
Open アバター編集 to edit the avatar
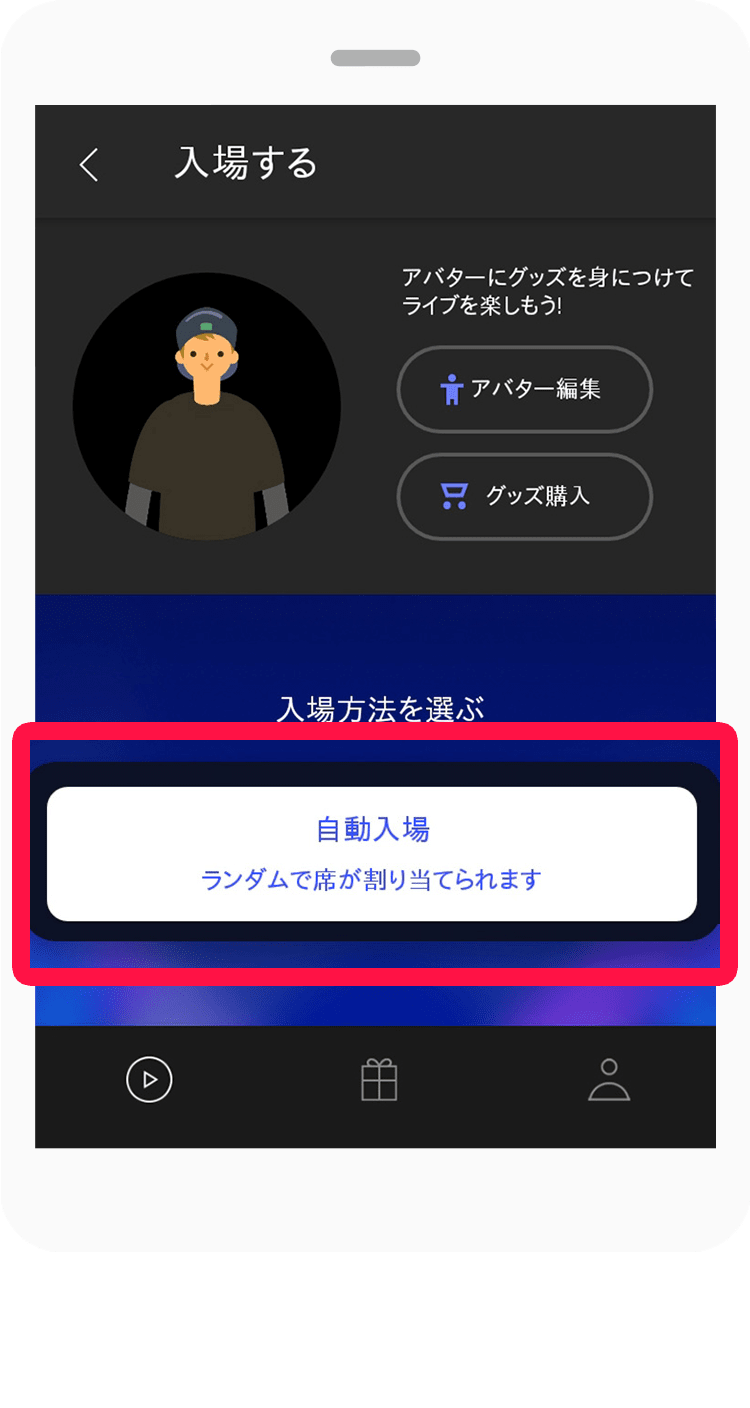[x=524, y=389]
